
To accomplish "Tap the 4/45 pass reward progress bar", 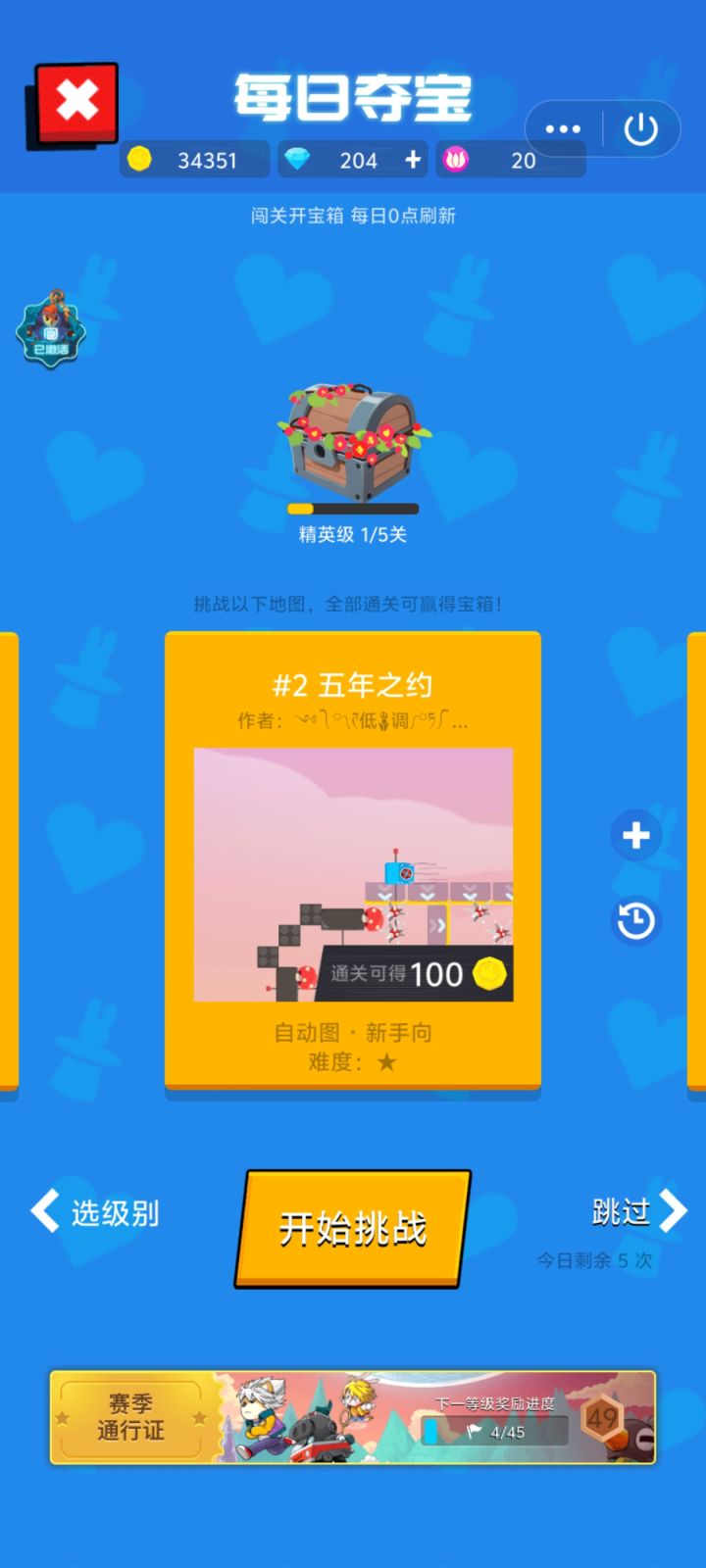I will coord(495,1432).
